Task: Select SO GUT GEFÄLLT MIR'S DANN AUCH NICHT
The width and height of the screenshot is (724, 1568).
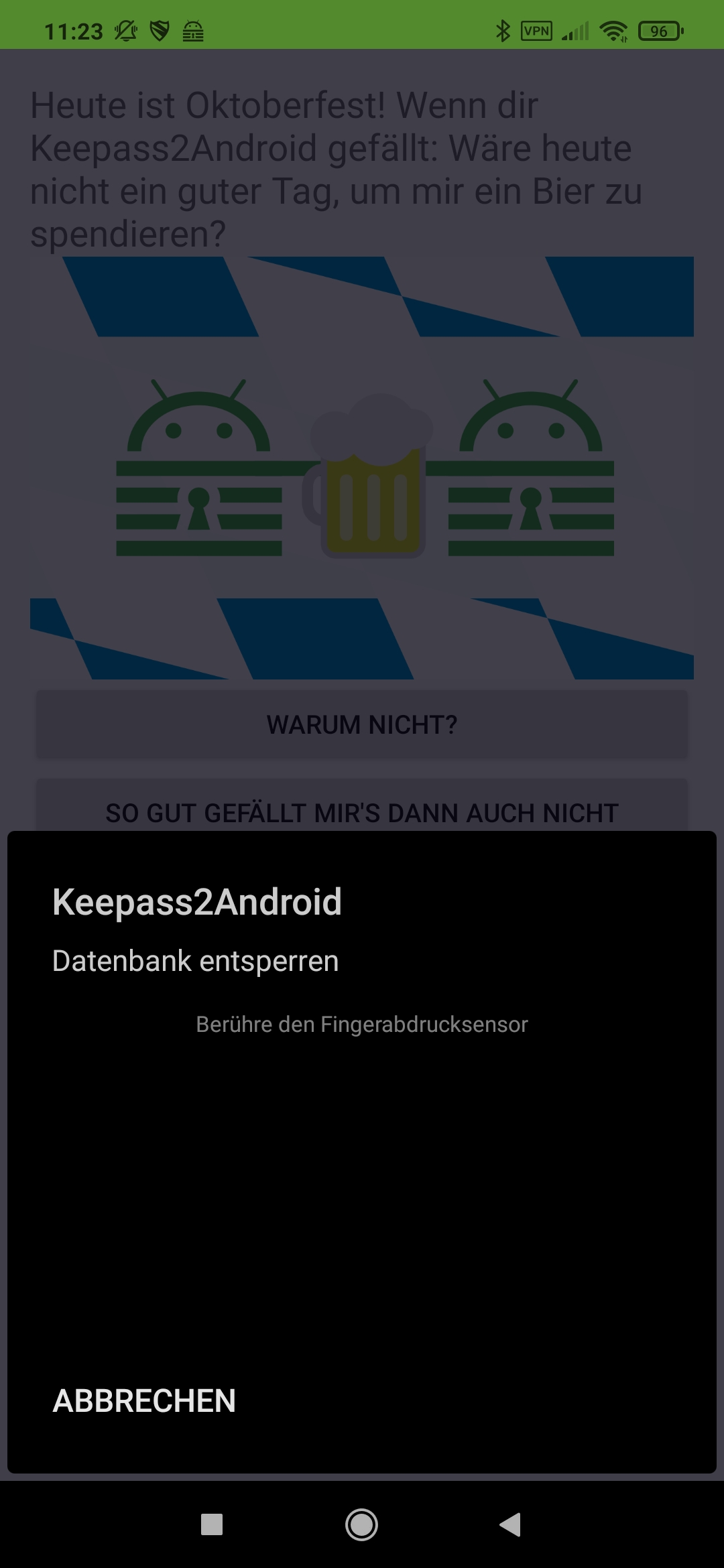Action: tap(362, 813)
